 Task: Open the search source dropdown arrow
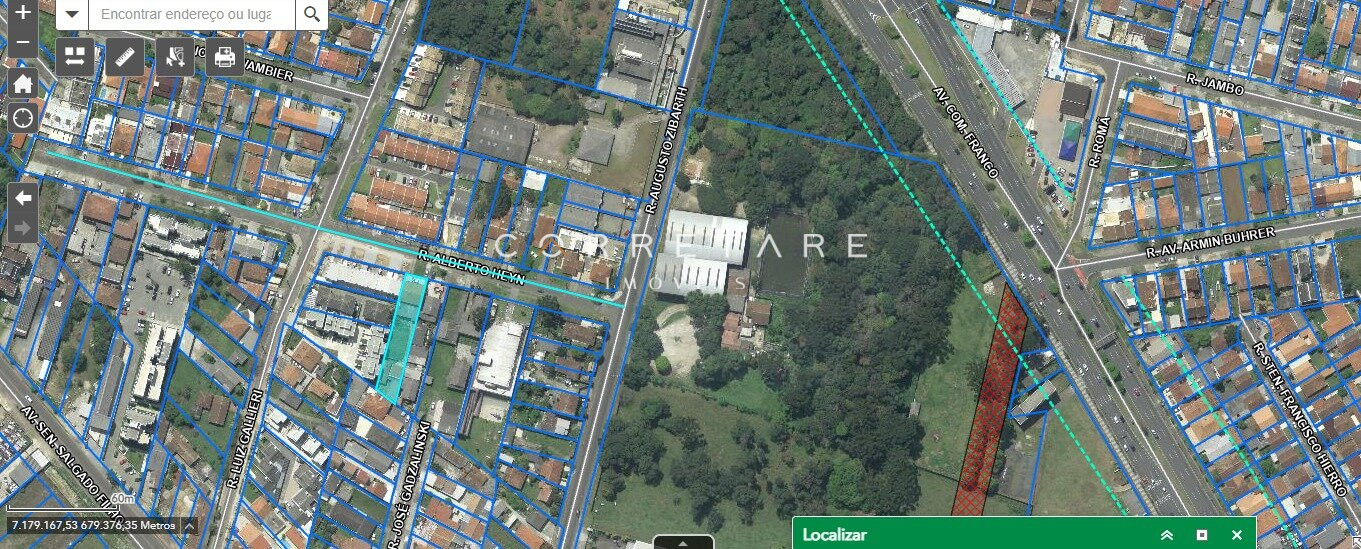click(72, 14)
